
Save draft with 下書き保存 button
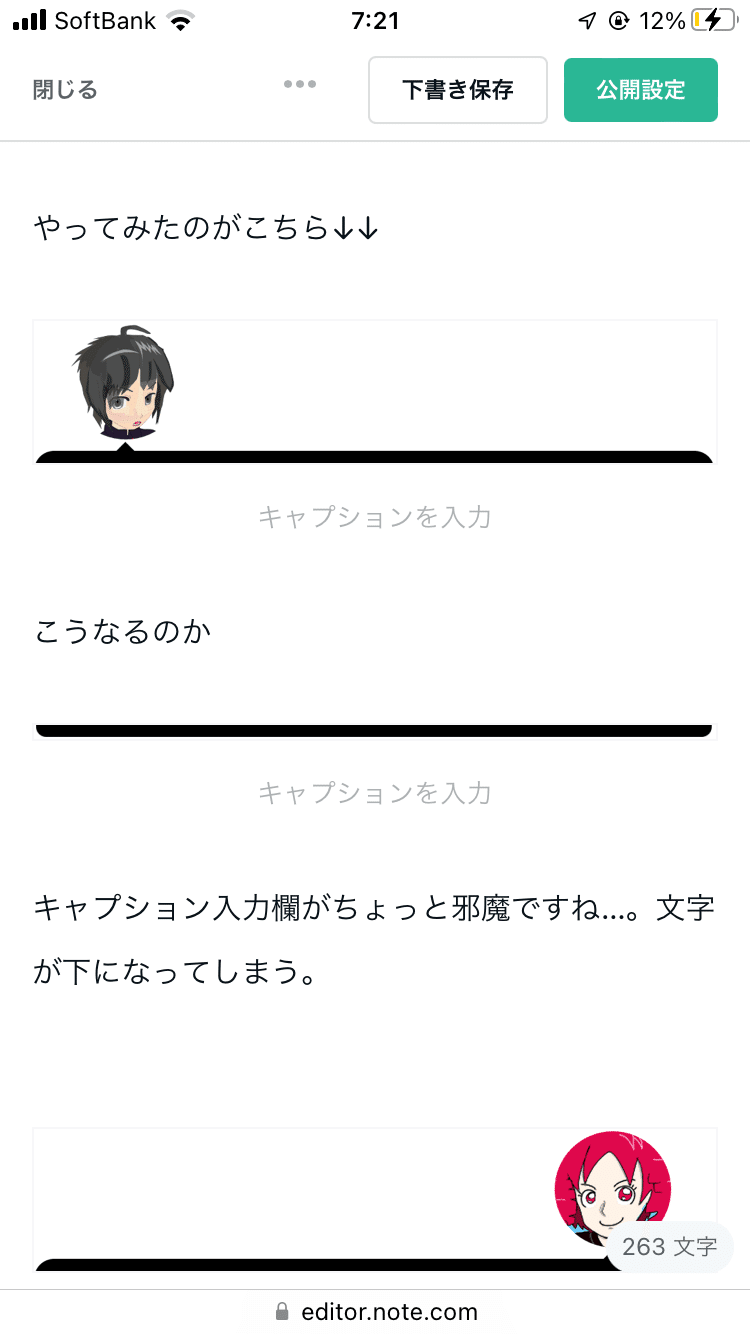[x=458, y=90]
